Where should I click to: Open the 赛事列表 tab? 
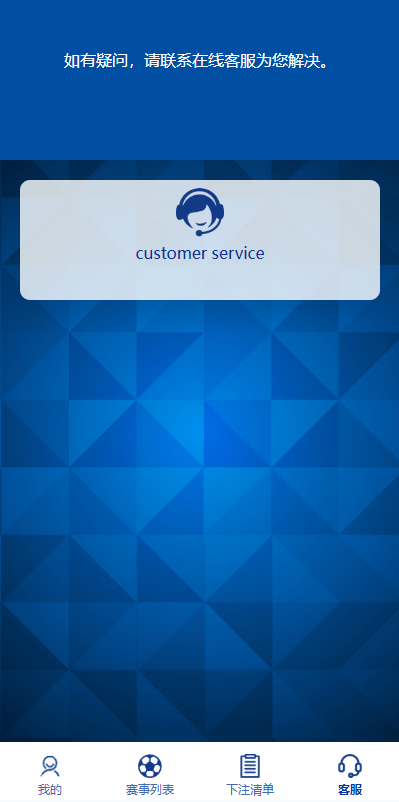150,774
